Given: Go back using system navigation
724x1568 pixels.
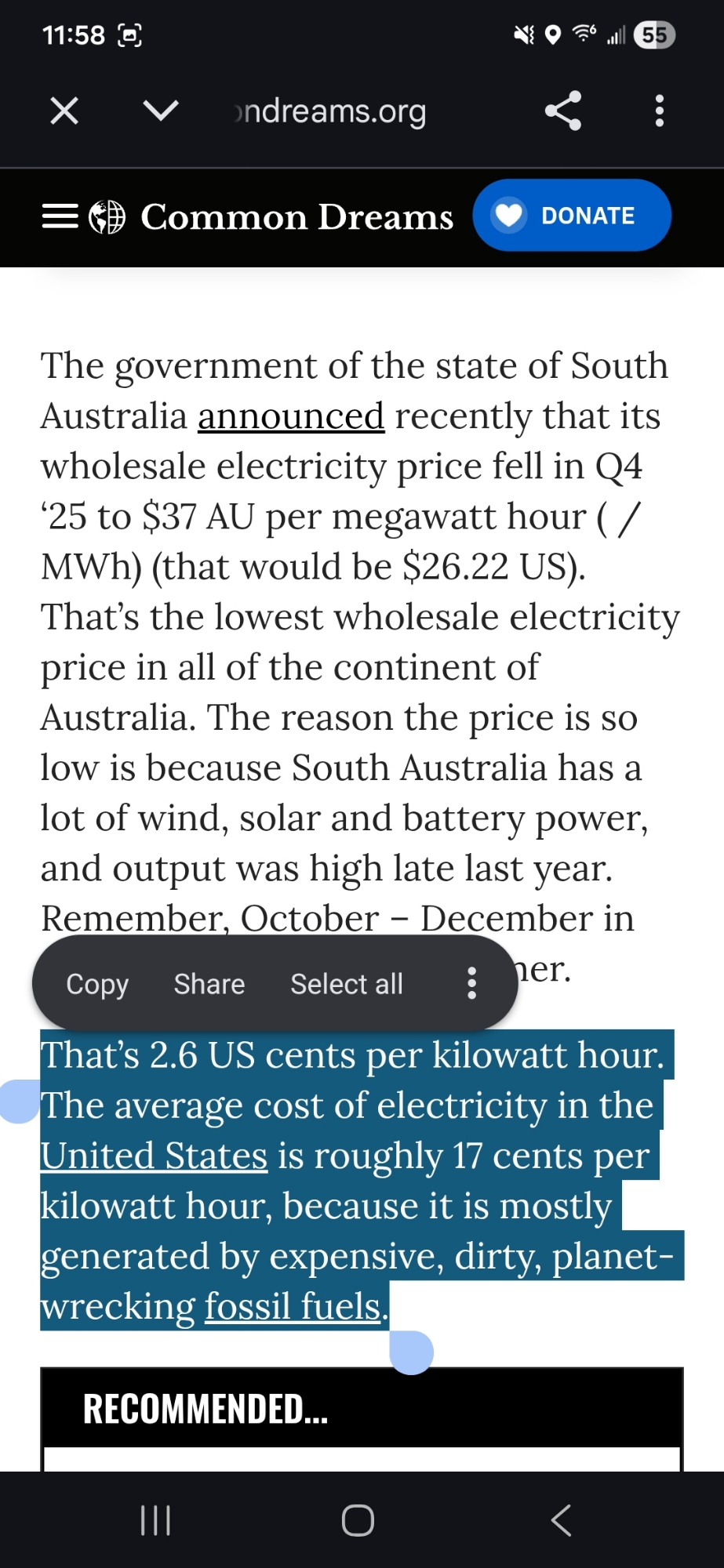Looking at the screenshot, I should tap(561, 1521).
